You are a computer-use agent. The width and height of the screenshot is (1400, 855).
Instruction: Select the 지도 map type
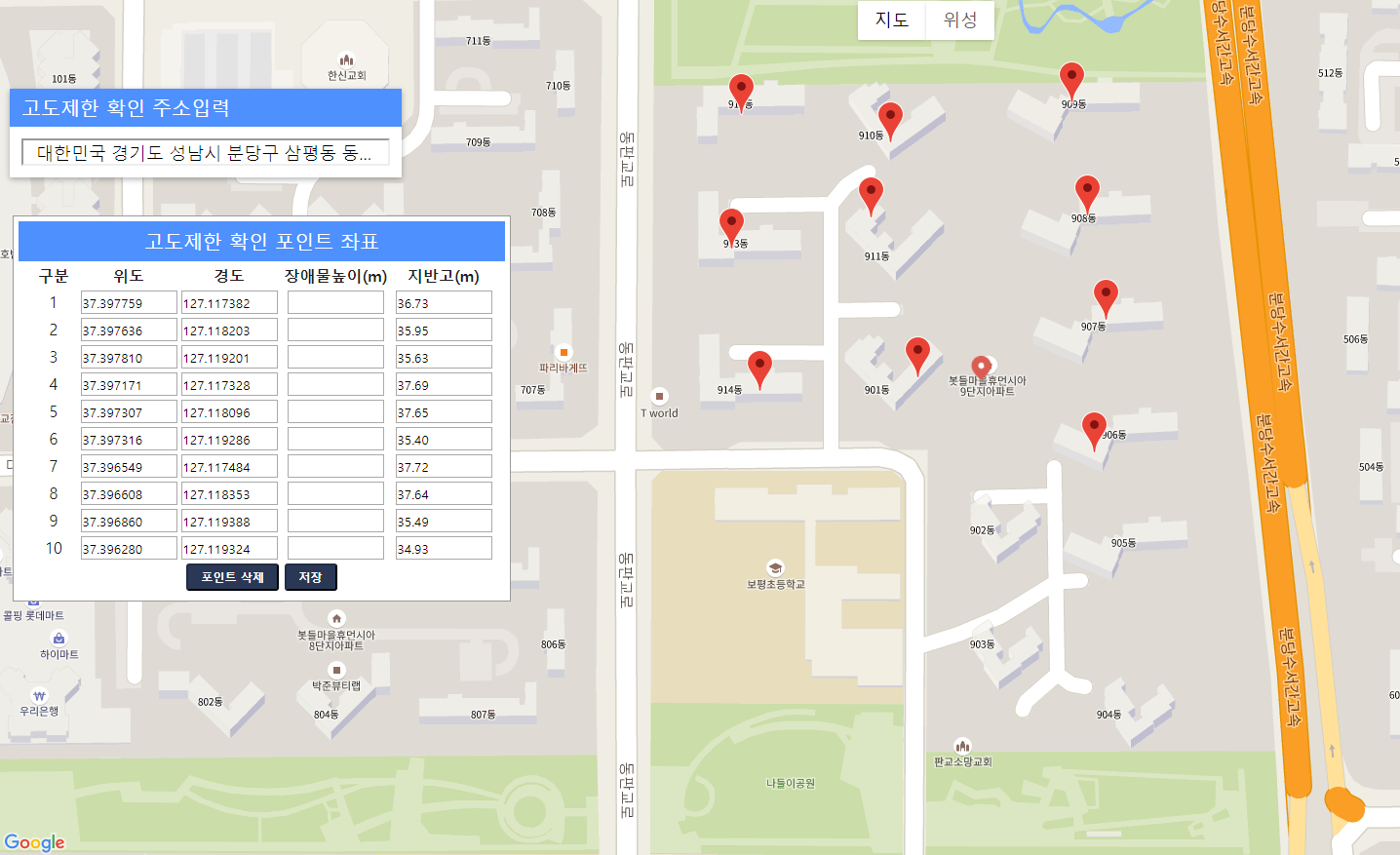pyautogui.click(x=891, y=19)
